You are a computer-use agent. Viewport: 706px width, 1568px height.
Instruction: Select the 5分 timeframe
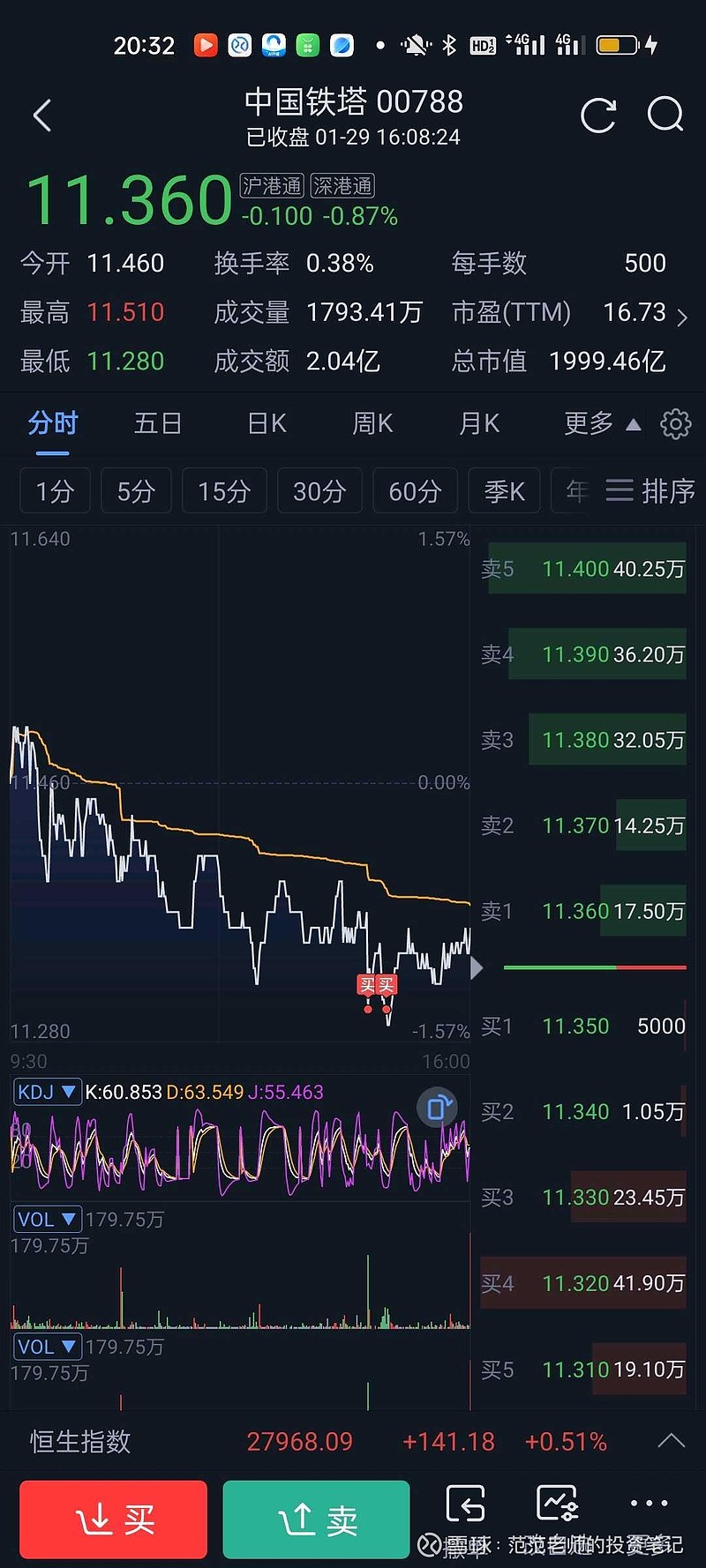pyautogui.click(x=135, y=490)
